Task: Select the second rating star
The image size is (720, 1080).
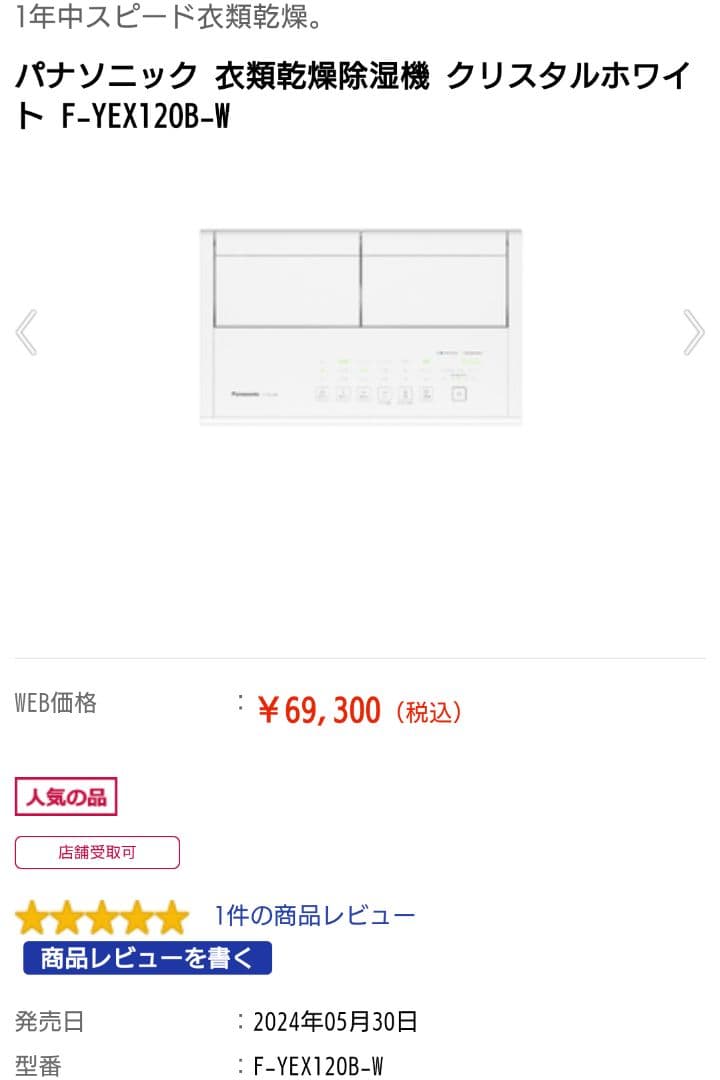Action: pos(66,913)
